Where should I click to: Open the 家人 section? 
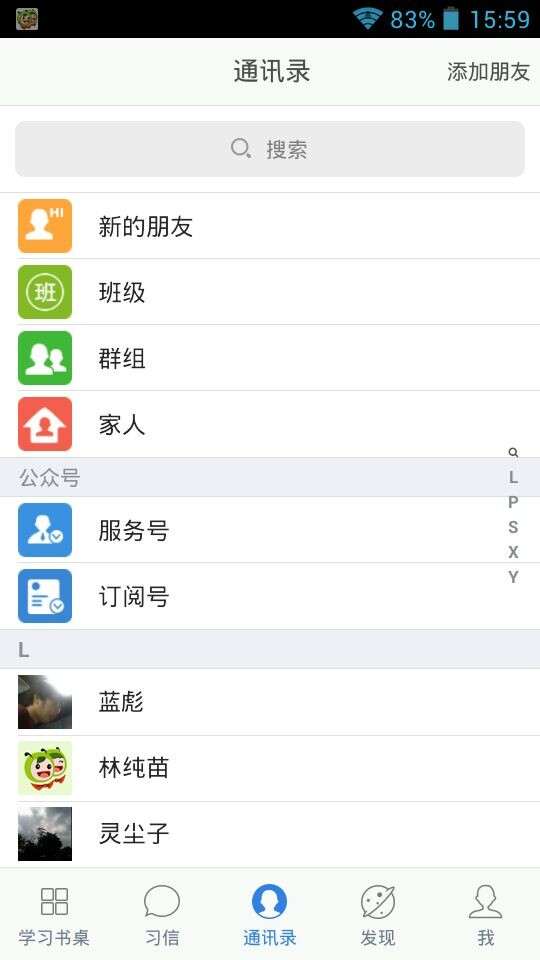[x=270, y=424]
